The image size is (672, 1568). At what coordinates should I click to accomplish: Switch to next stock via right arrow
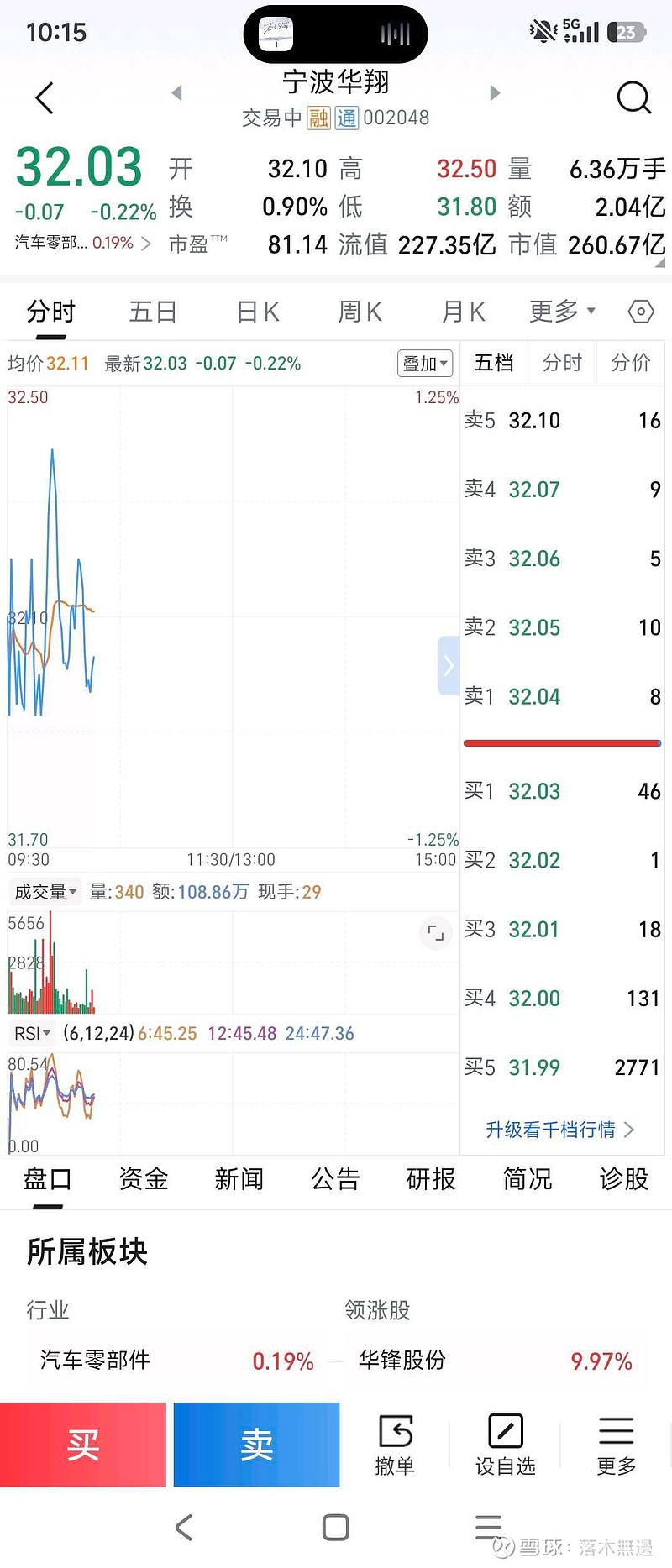(494, 93)
